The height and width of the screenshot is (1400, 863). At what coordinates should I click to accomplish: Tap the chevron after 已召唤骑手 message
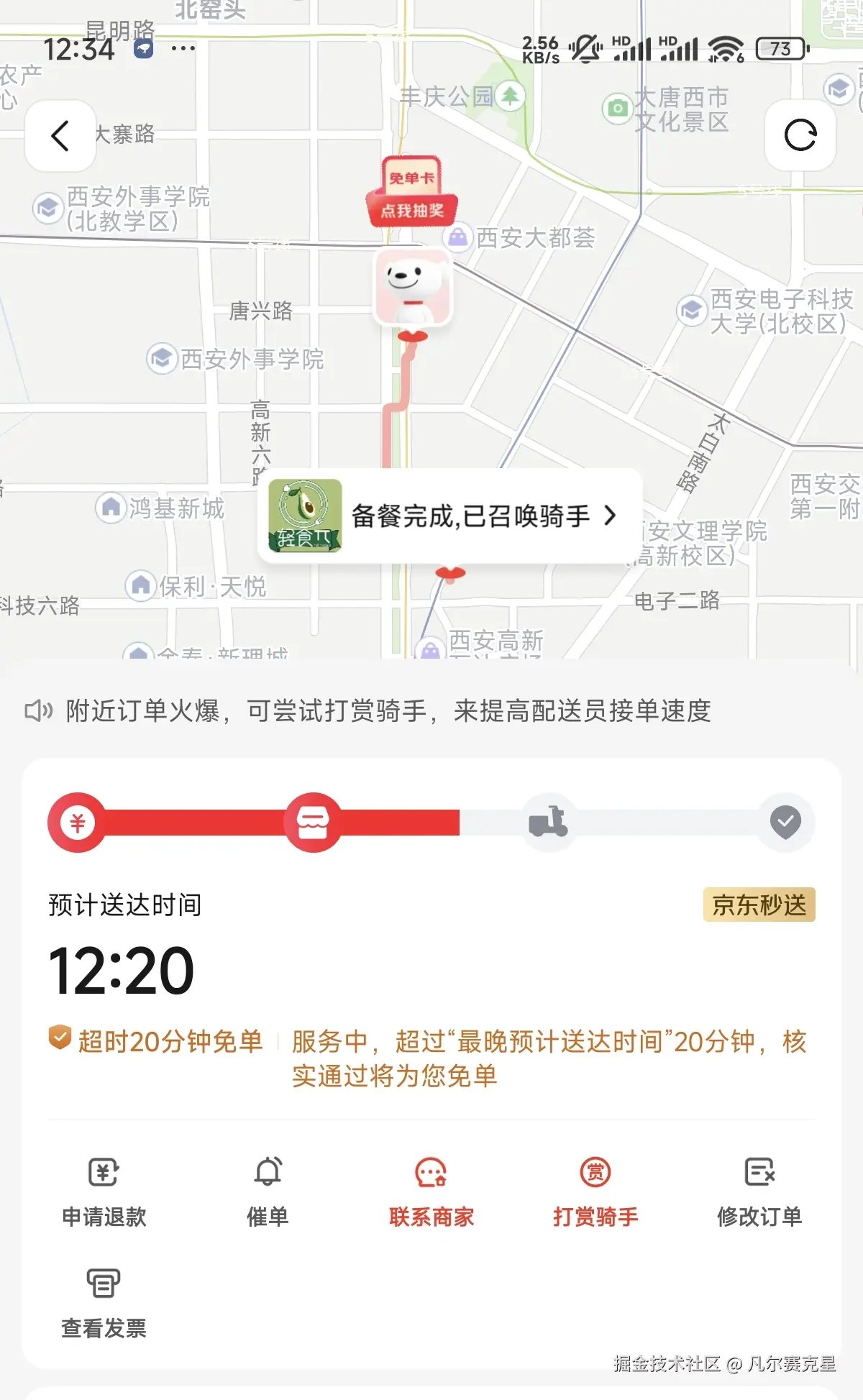coord(611,514)
